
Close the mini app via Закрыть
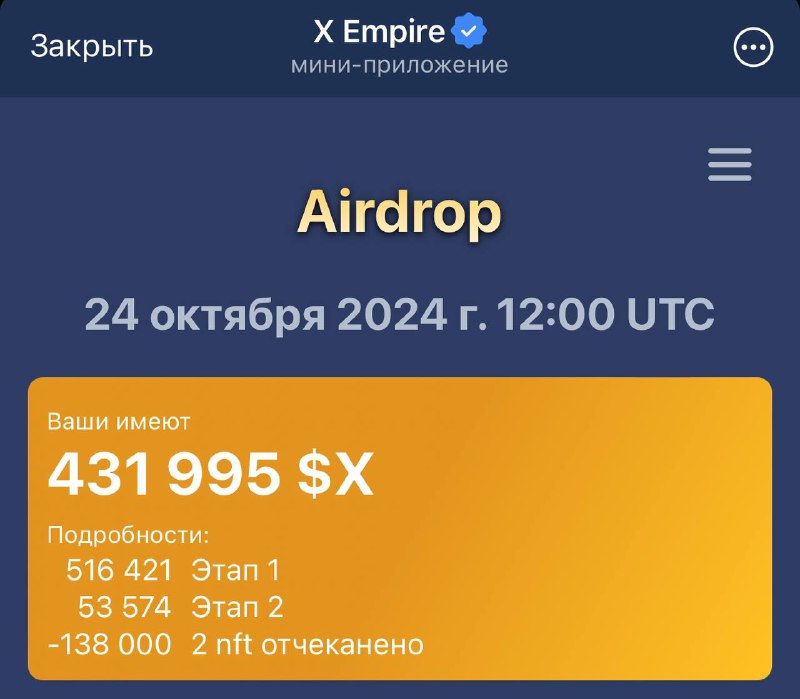[x=91, y=47]
